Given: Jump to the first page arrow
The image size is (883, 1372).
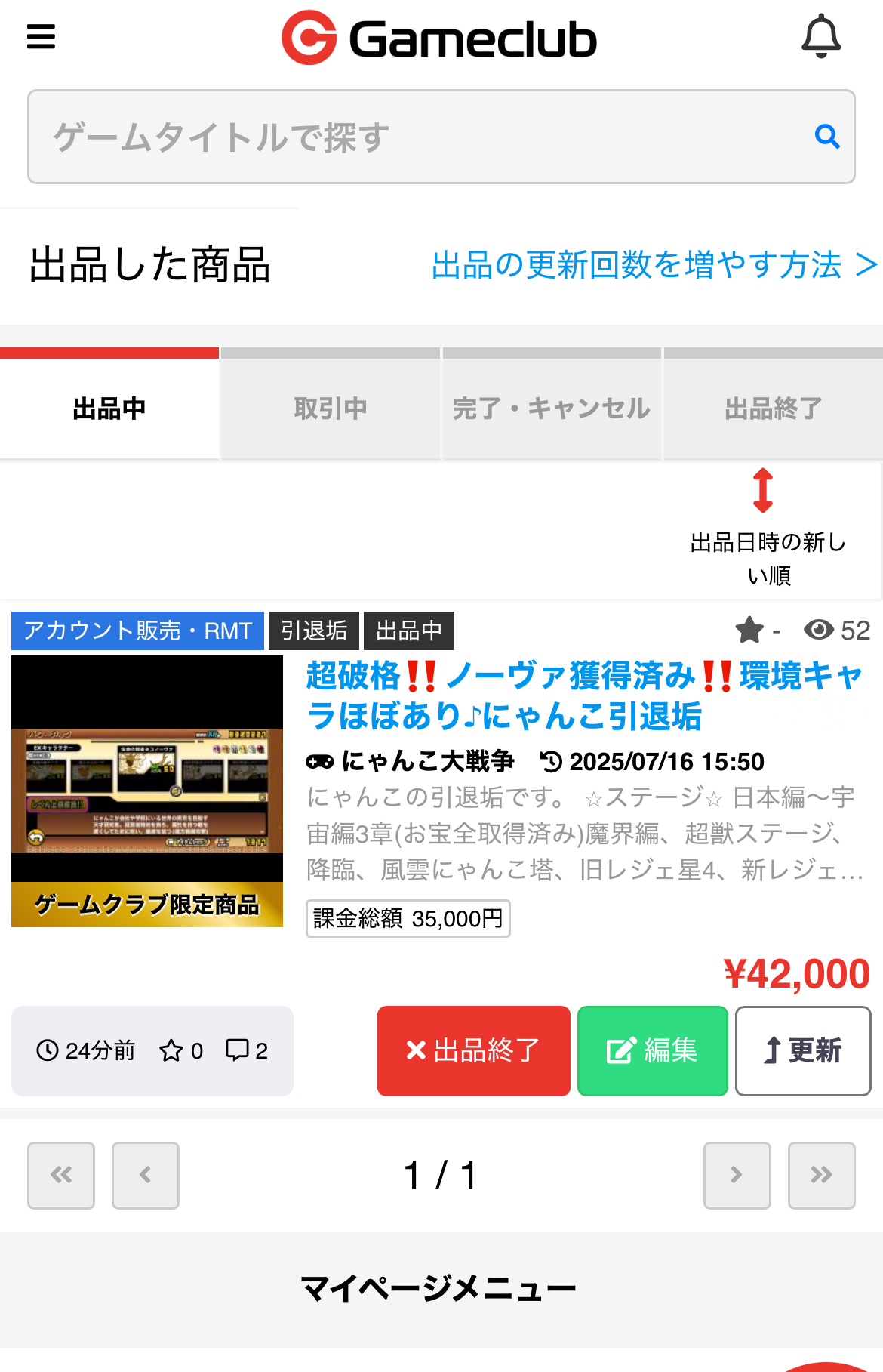Looking at the screenshot, I should 61,1175.
